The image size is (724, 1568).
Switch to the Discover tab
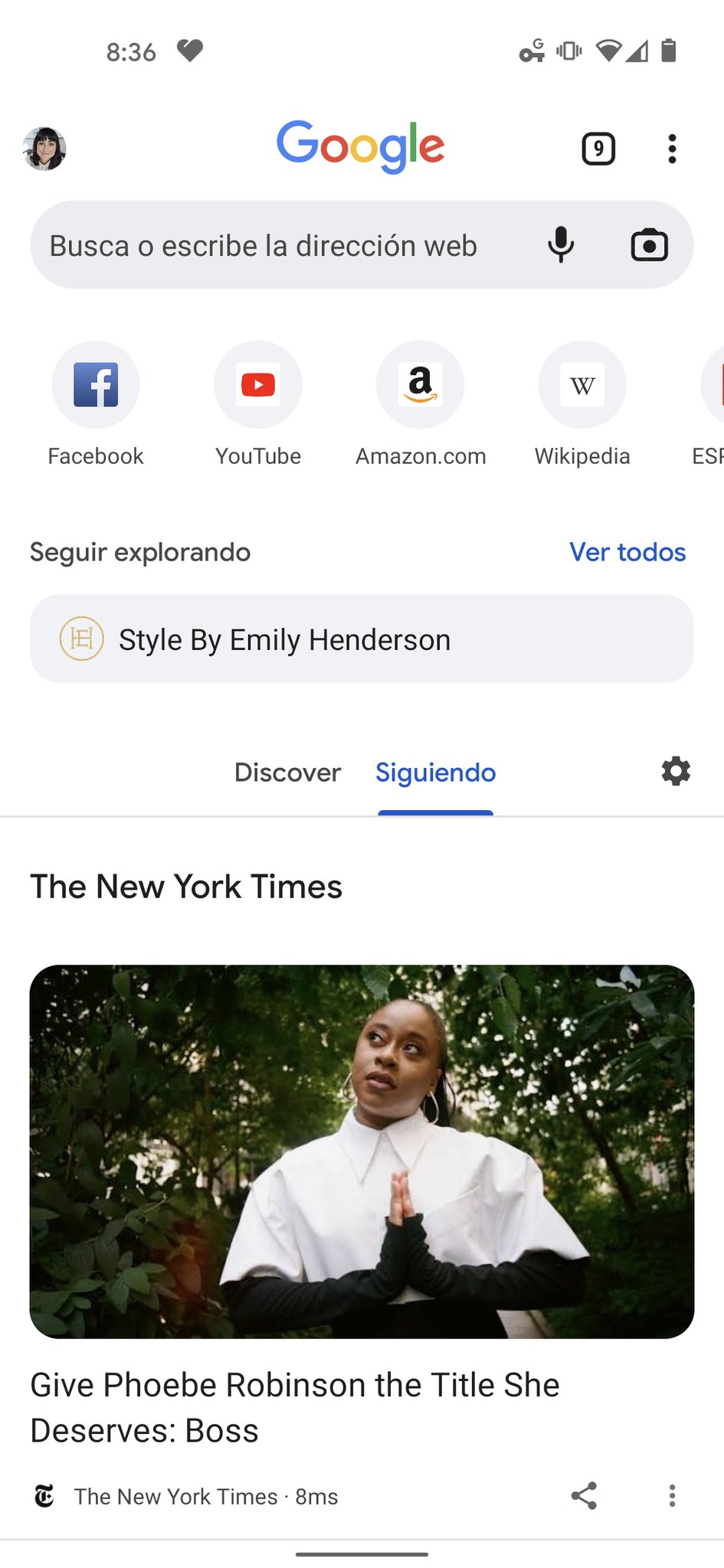point(287,773)
